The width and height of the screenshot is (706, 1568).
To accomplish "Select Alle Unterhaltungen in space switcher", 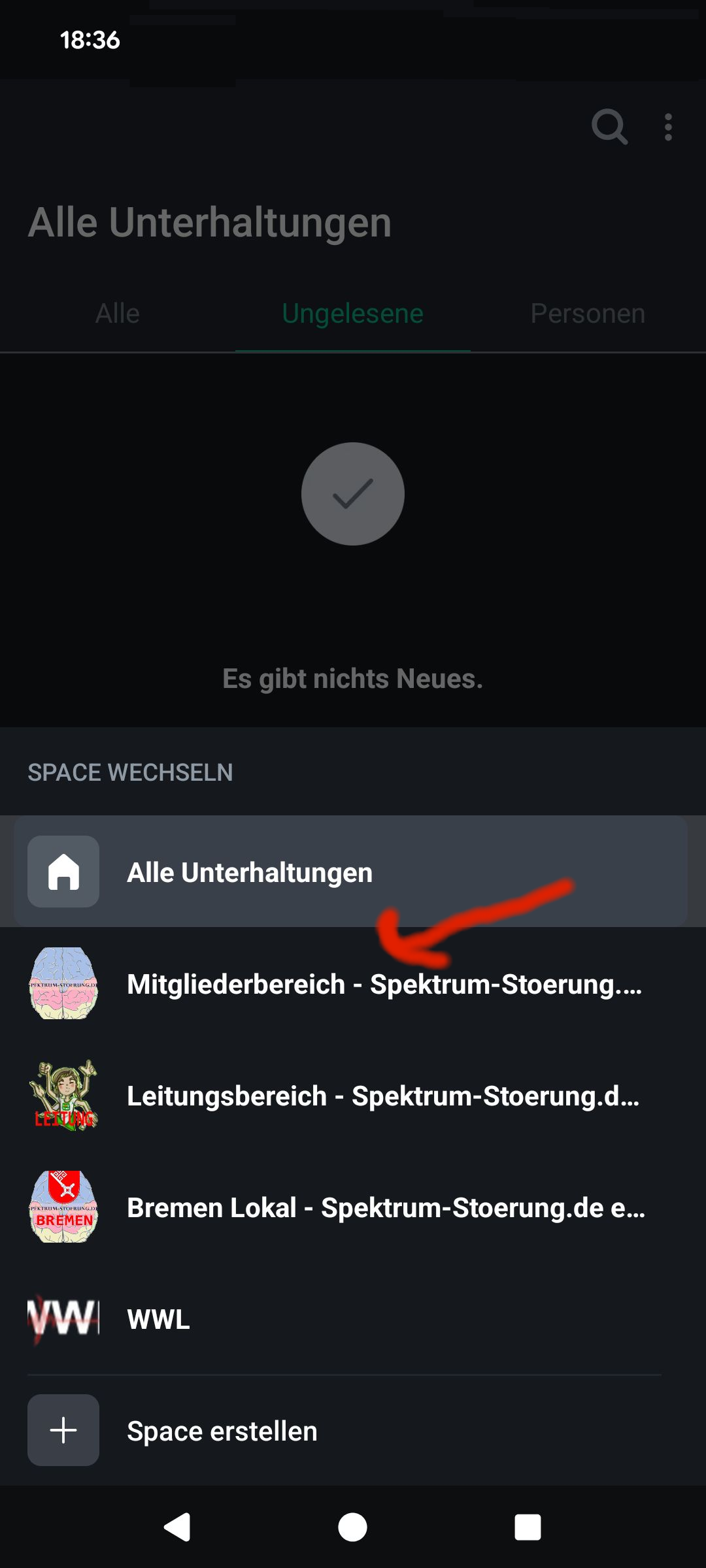I will coord(350,872).
